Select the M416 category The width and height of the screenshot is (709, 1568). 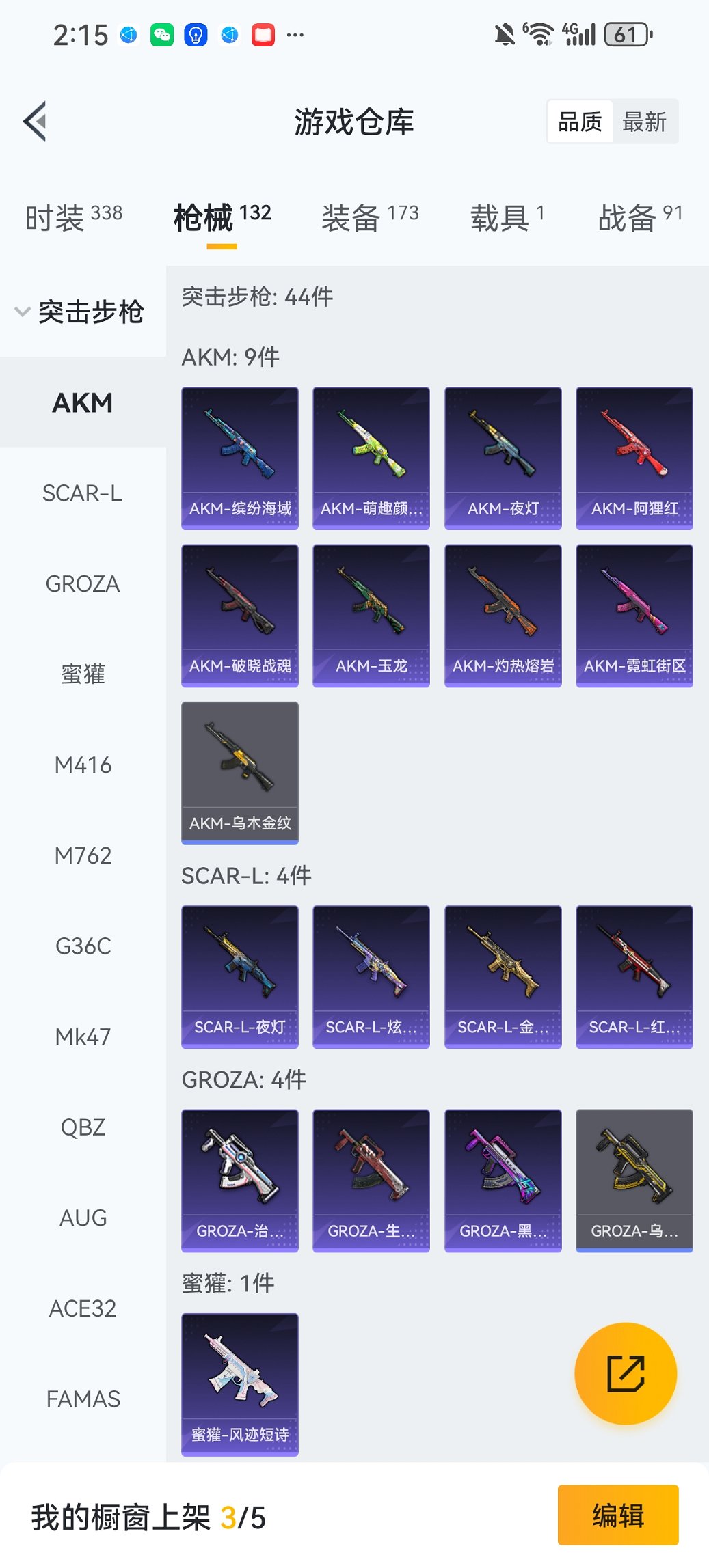coord(83,765)
